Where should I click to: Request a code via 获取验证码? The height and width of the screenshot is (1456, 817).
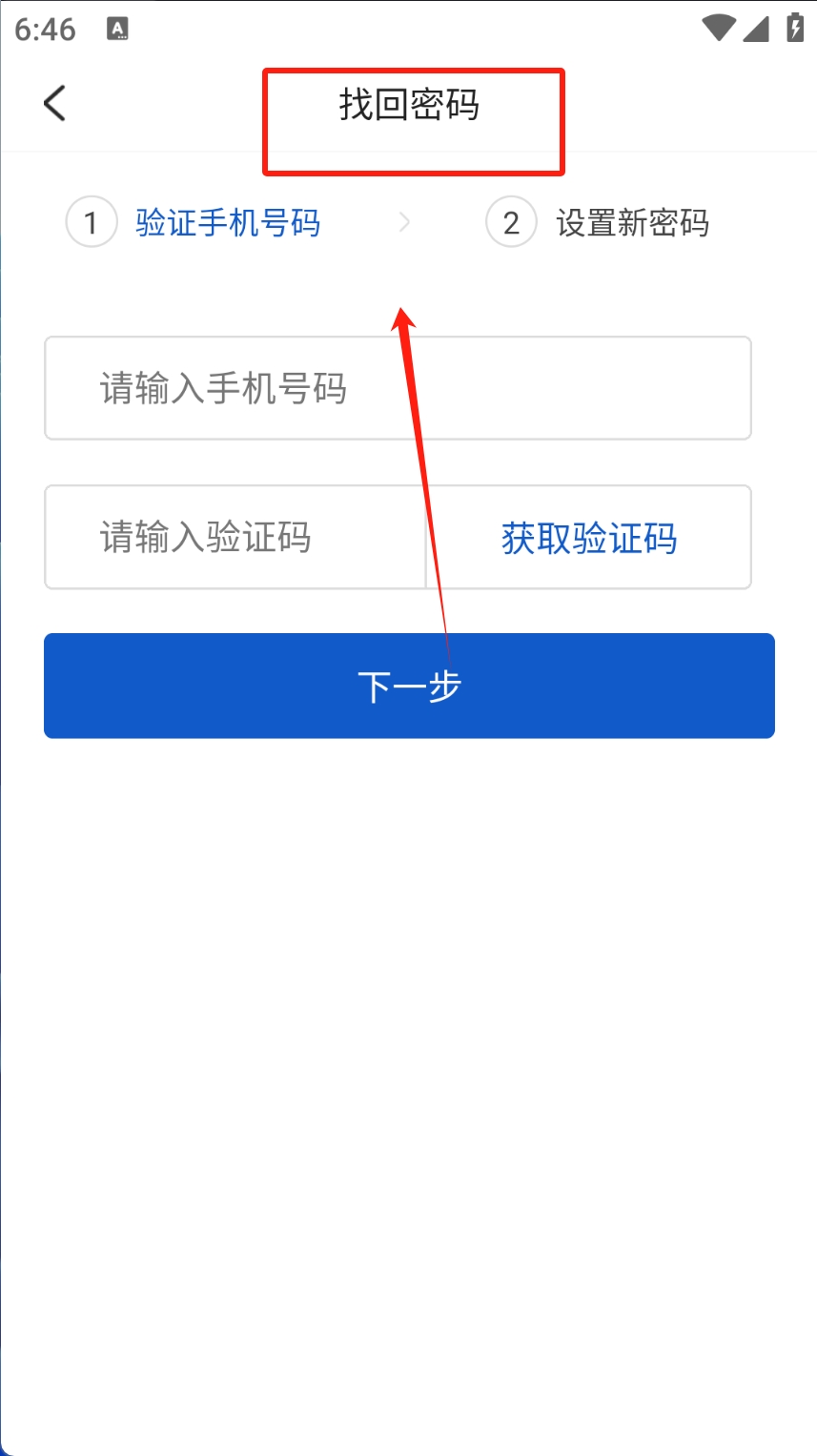coord(589,539)
